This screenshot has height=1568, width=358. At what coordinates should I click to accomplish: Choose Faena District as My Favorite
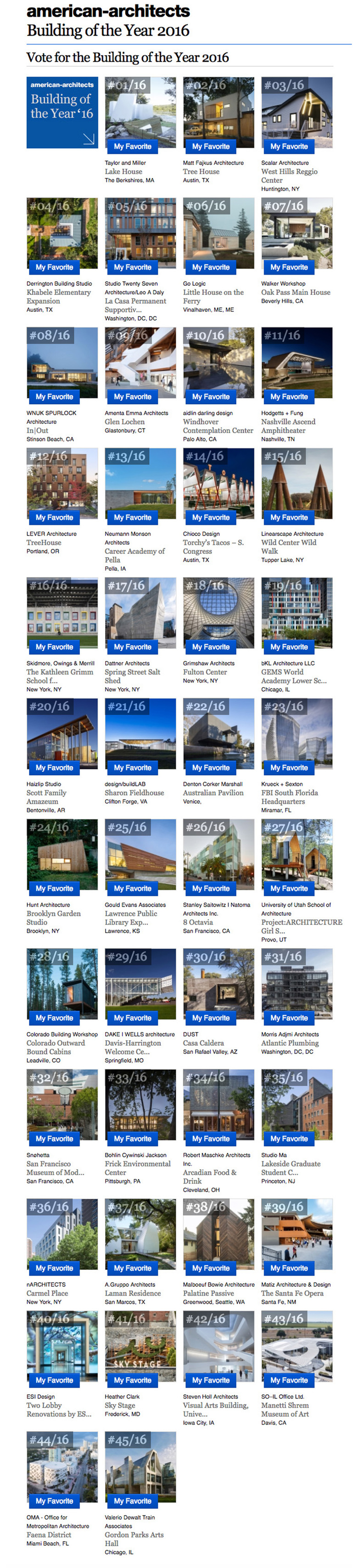click(x=54, y=1501)
